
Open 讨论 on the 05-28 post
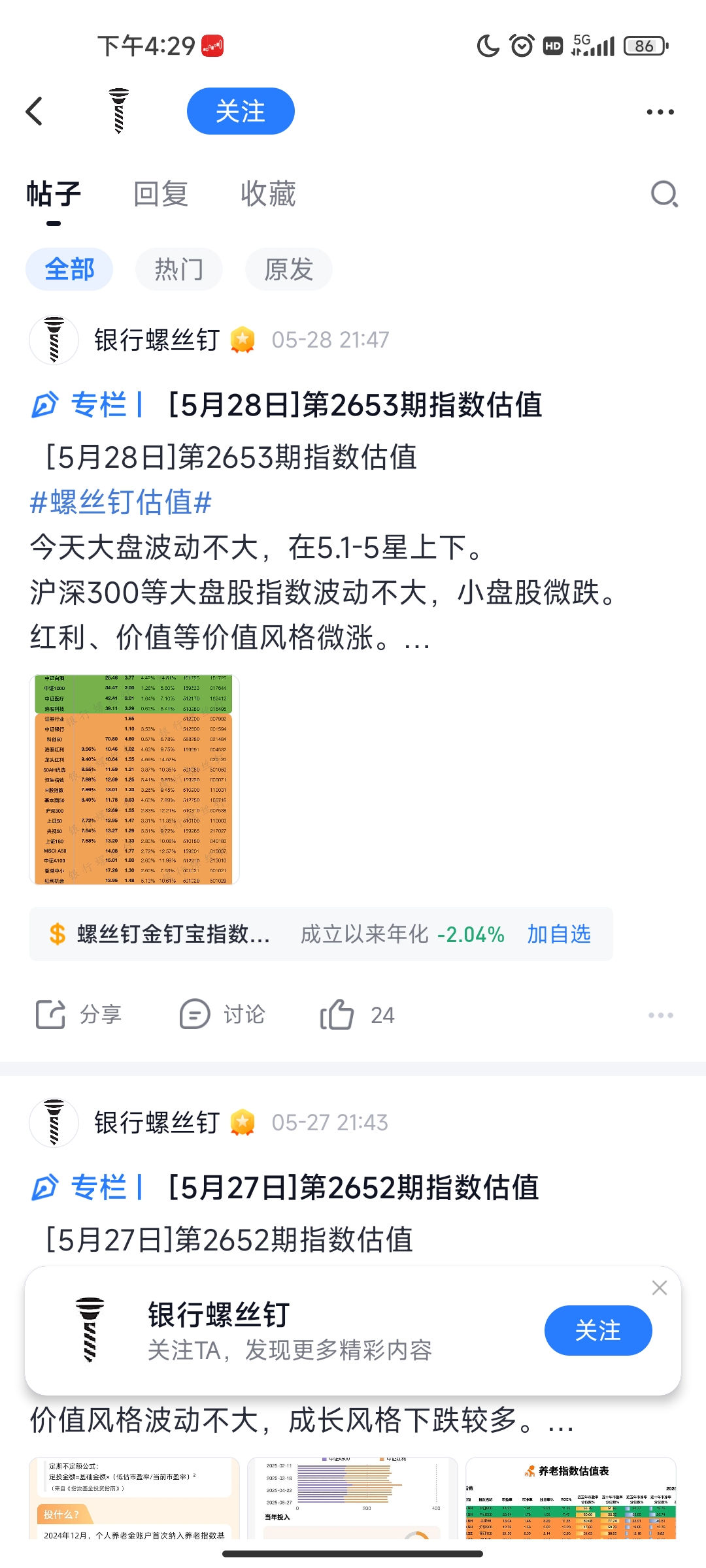coord(222,1015)
